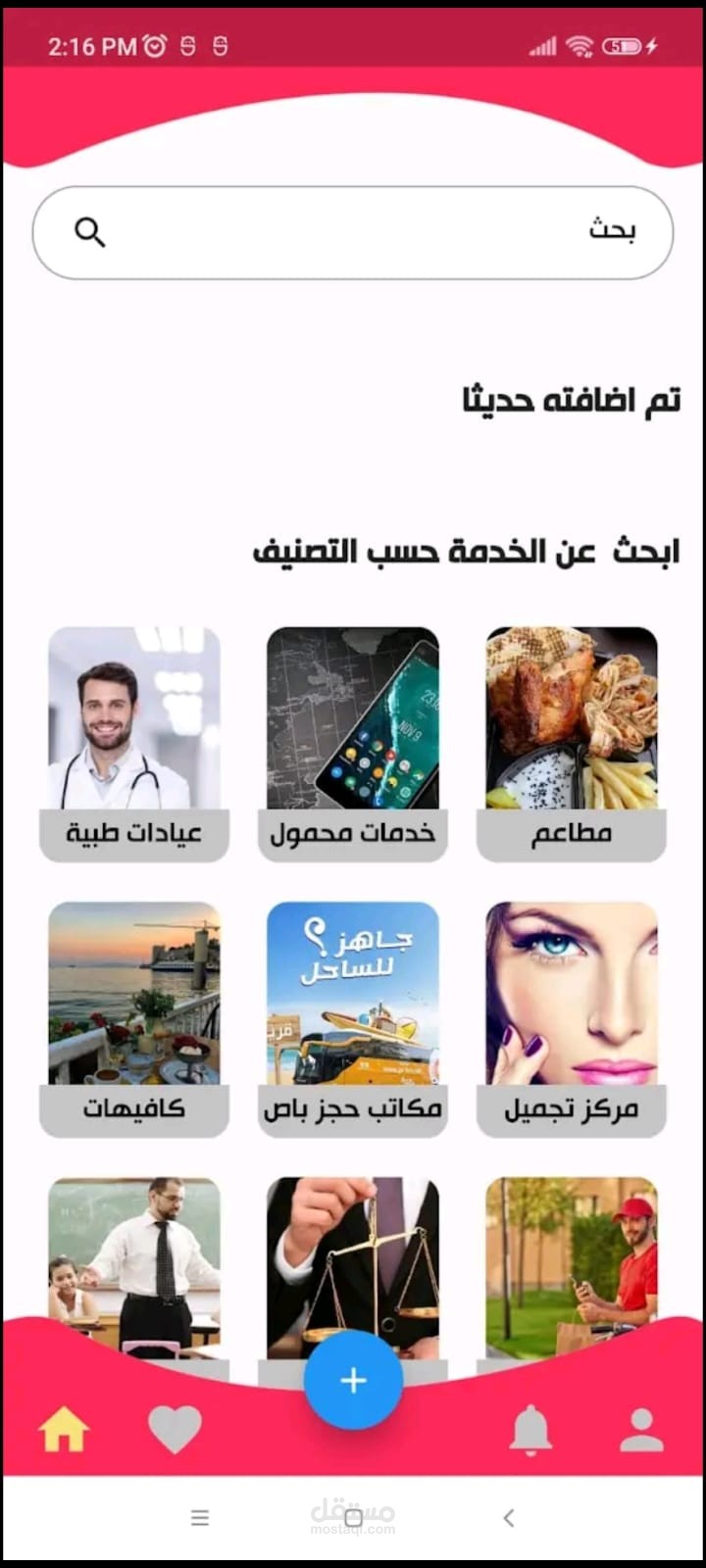Screen dimensions: 706x1568
Task: Open the favorites heart tab
Action: 175,1430
